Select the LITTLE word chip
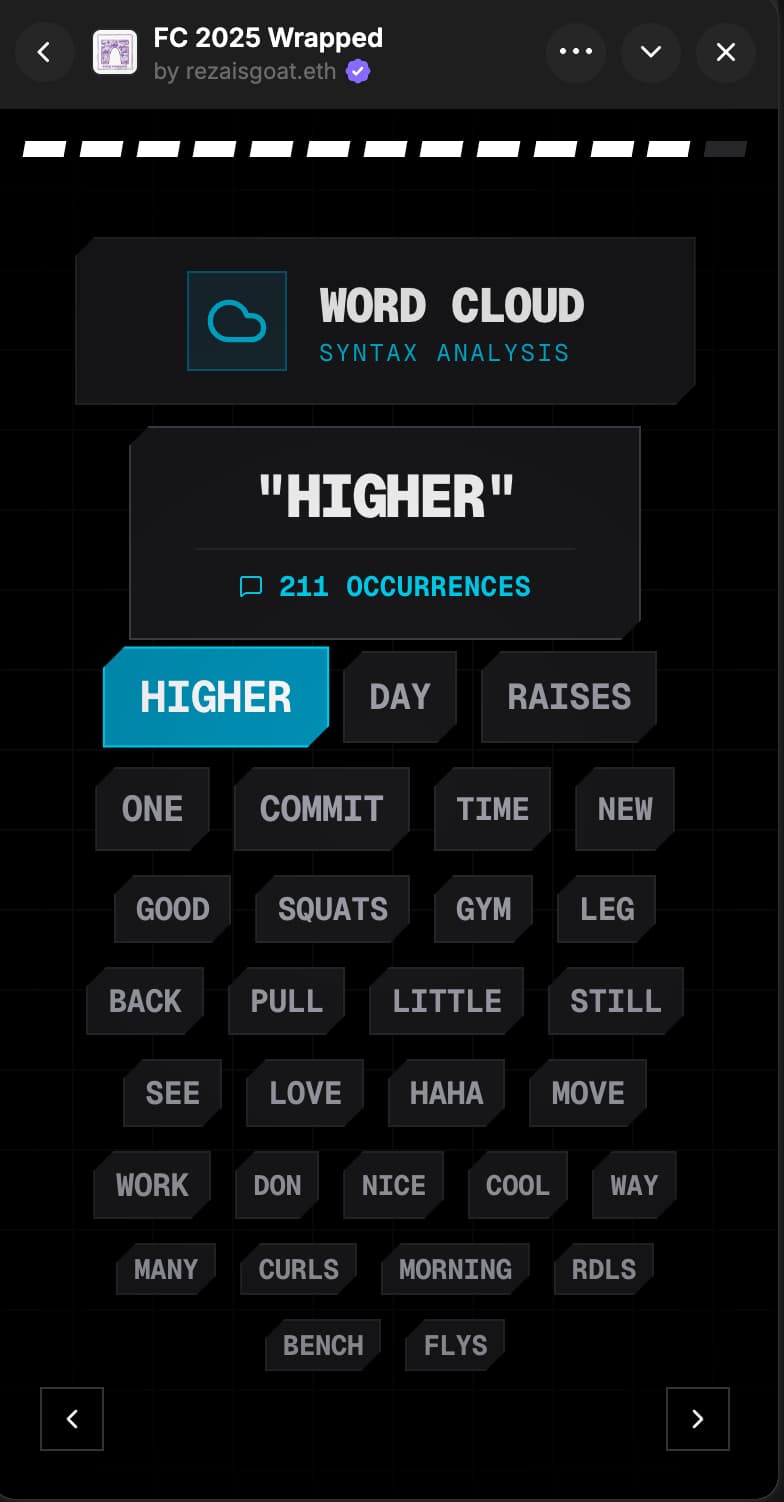The height and width of the screenshot is (1502, 784). 446,1001
